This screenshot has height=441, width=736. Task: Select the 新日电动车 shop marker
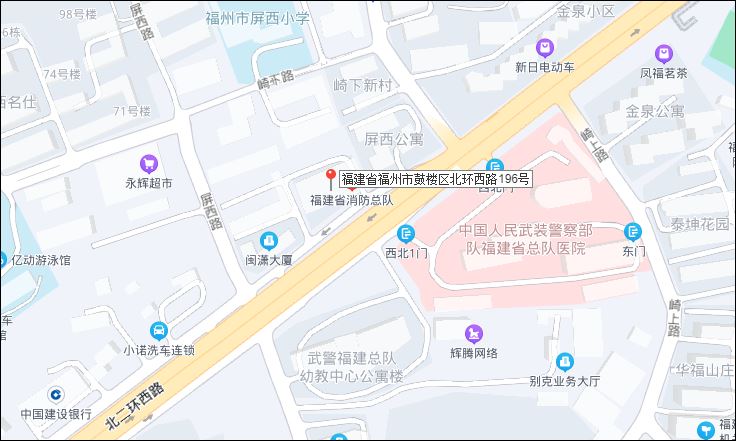pos(545,47)
